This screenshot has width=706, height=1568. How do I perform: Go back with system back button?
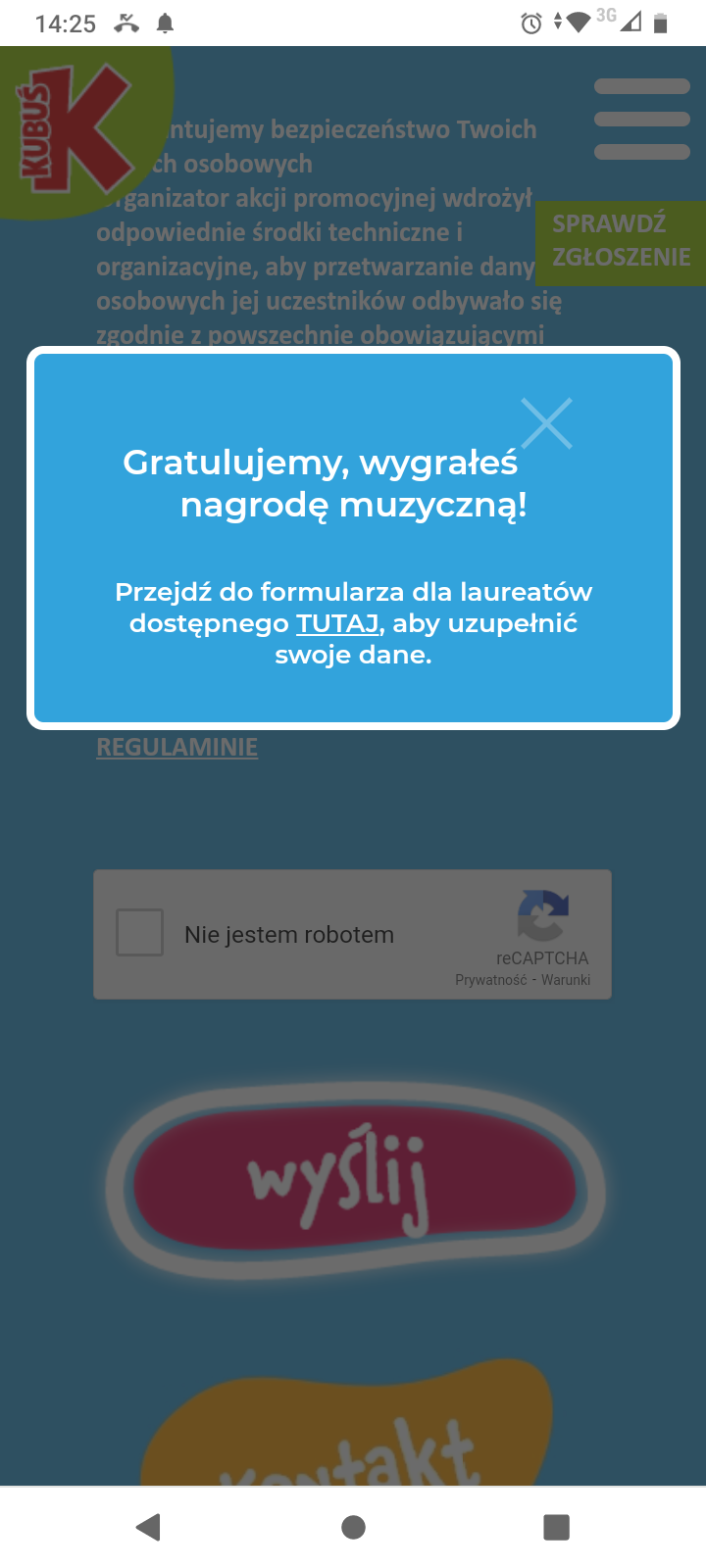(x=149, y=1527)
